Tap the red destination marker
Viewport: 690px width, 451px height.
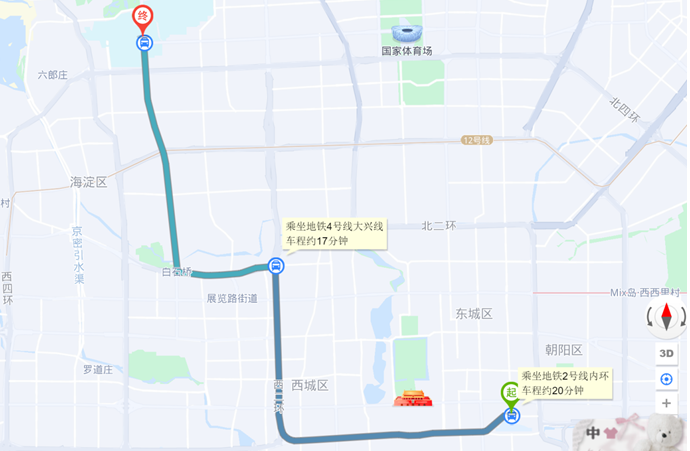click(x=143, y=19)
